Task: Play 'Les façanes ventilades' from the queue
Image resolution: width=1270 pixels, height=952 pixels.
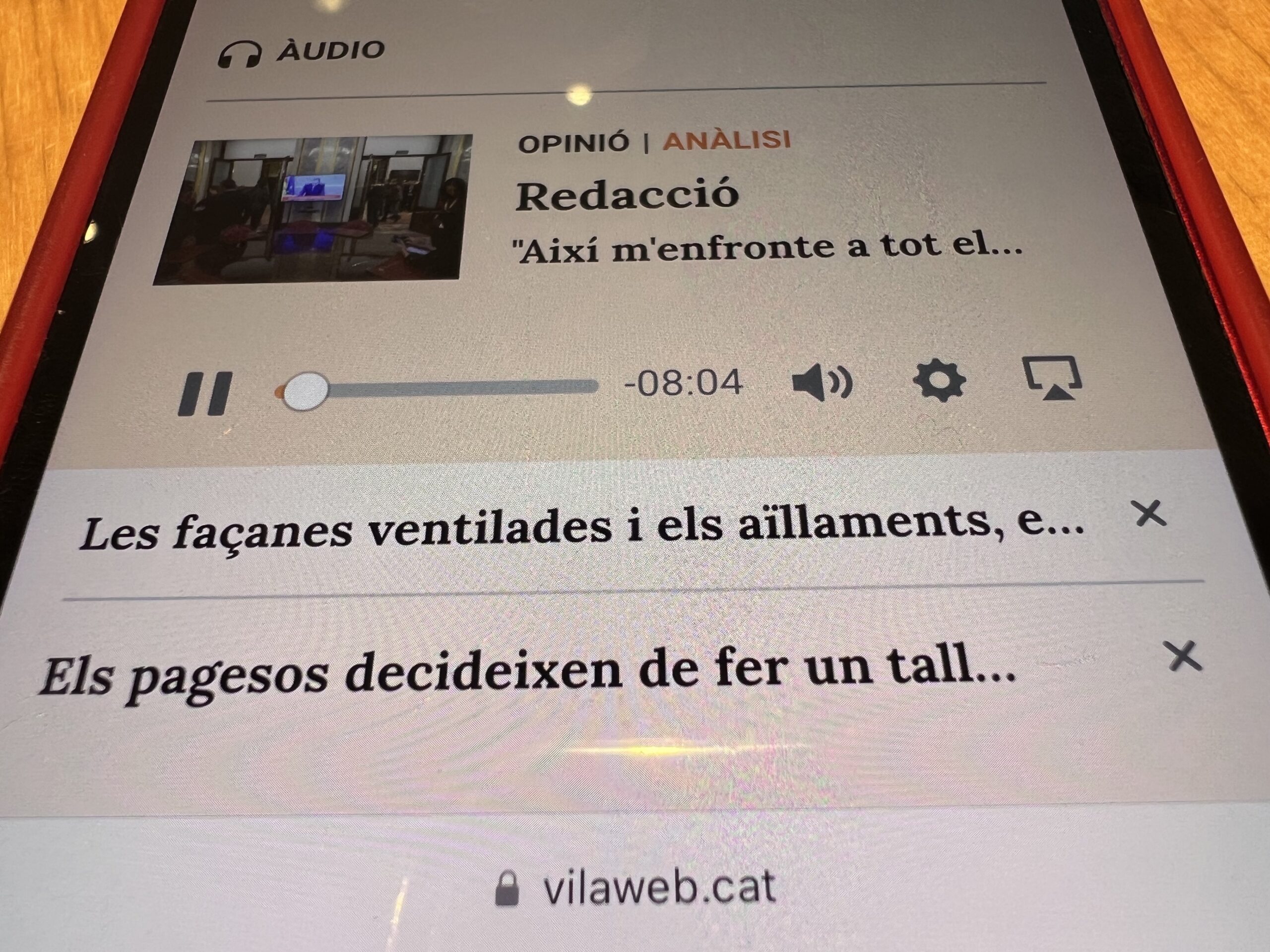Action: 580,529
